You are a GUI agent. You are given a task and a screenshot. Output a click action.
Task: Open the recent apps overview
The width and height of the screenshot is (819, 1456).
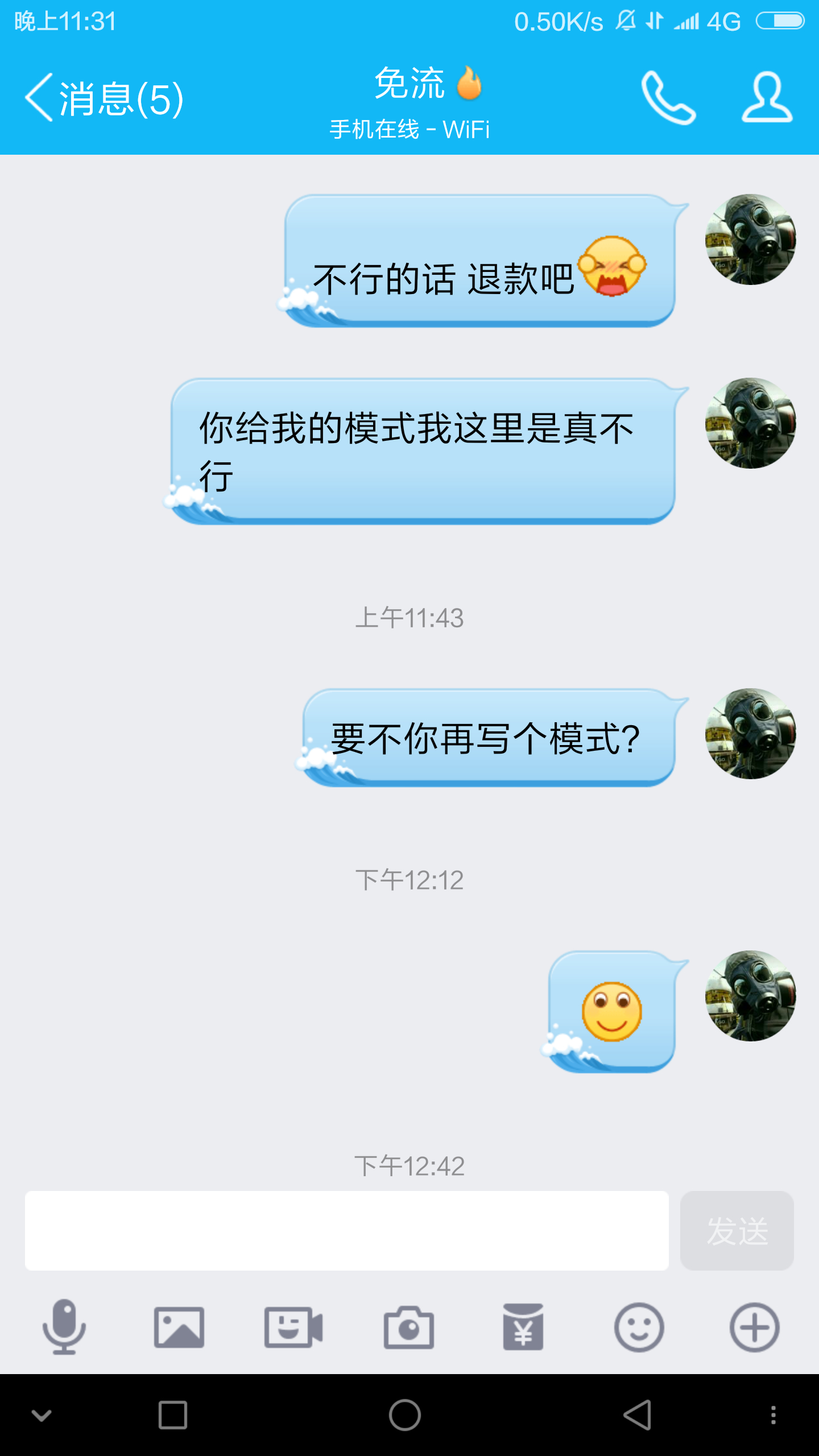[173, 1414]
